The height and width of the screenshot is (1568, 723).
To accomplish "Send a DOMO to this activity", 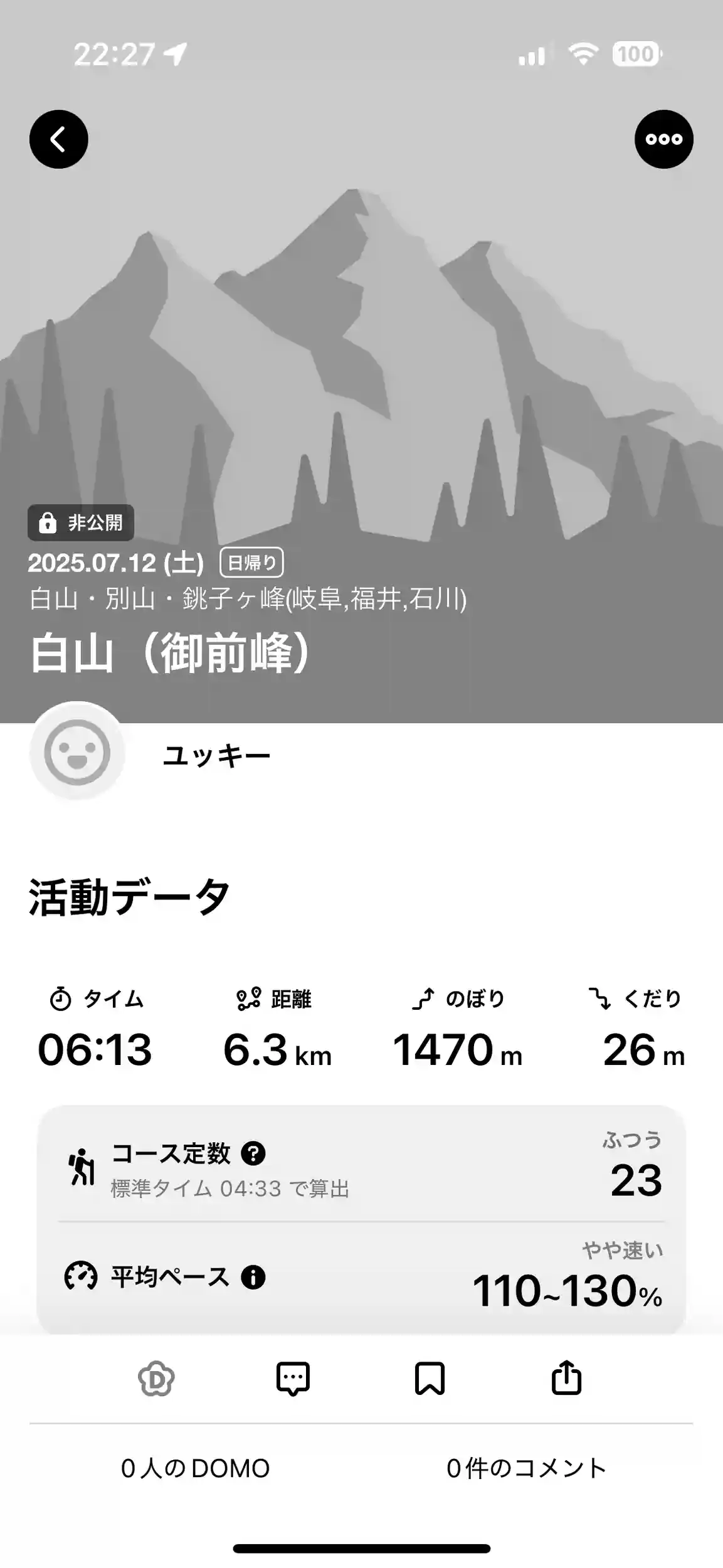I will click(156, 1379).
